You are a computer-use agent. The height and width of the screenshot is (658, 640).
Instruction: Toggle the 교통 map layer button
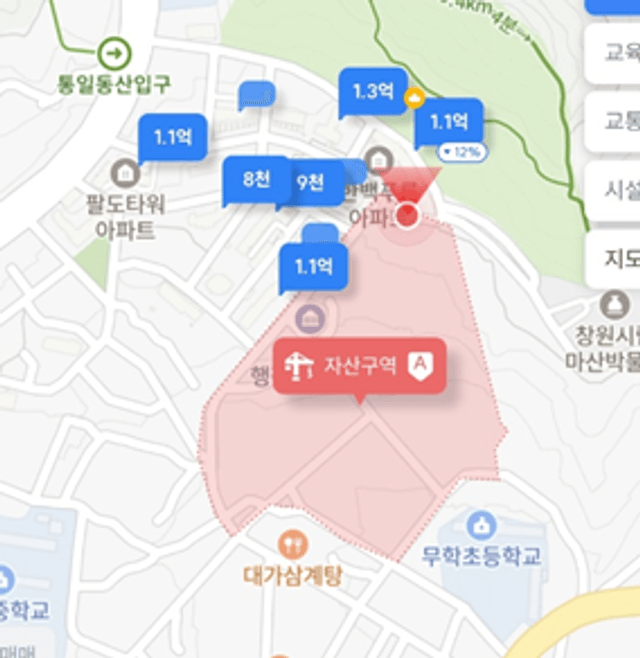[617, 122]
